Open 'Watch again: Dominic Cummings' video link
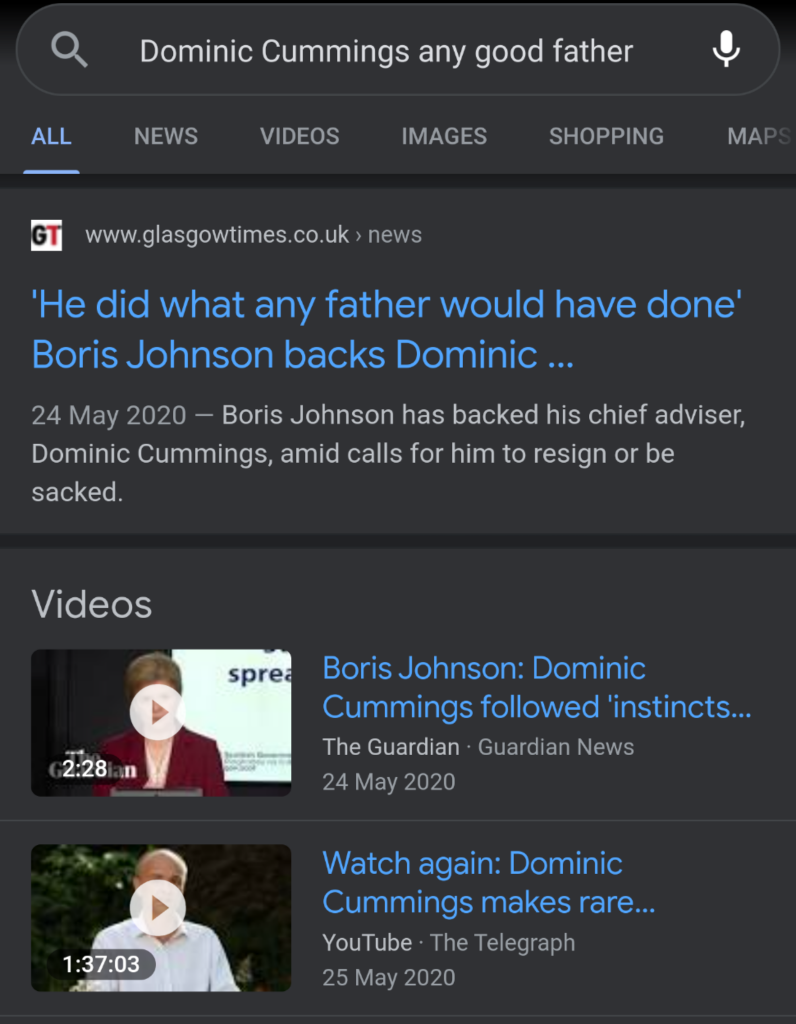Viewport: 796px width, 1024px height. tap(488, 882)
